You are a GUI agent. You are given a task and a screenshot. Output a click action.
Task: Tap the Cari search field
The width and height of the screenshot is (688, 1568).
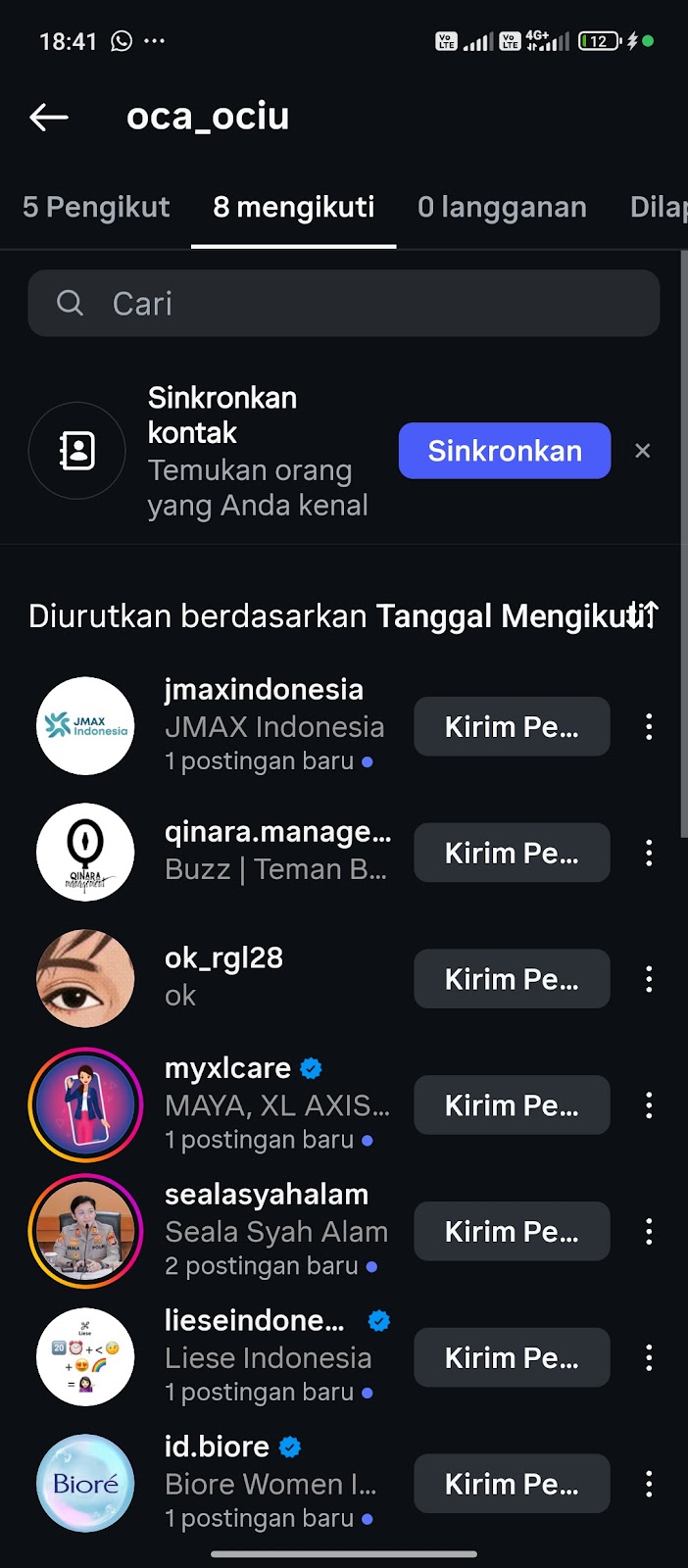coord(343,304)
